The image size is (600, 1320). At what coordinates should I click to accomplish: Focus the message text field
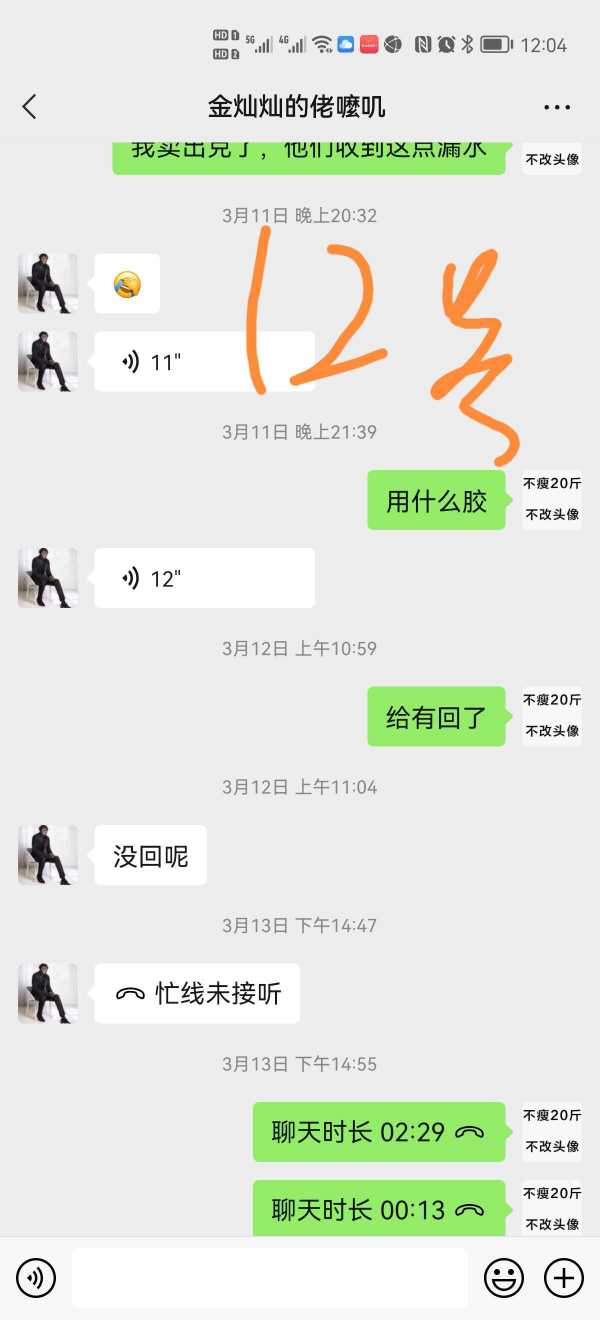point(269,1278)
